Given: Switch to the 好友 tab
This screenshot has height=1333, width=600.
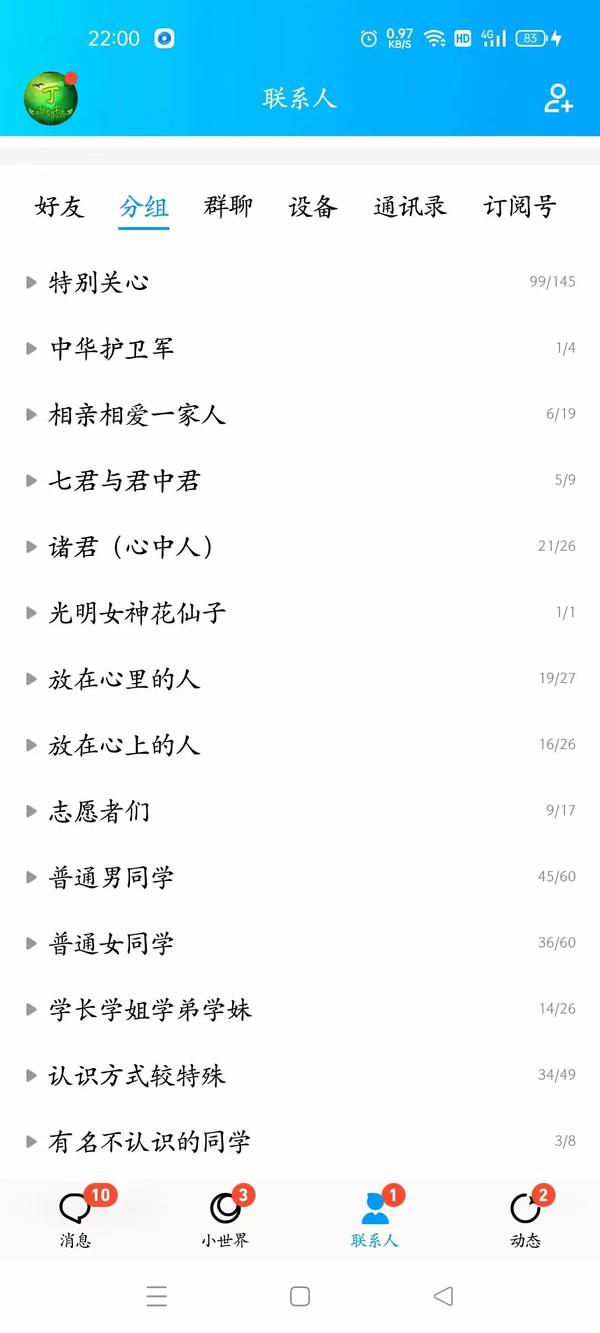Looking at the screenshot, I should [x=60, y=207].
